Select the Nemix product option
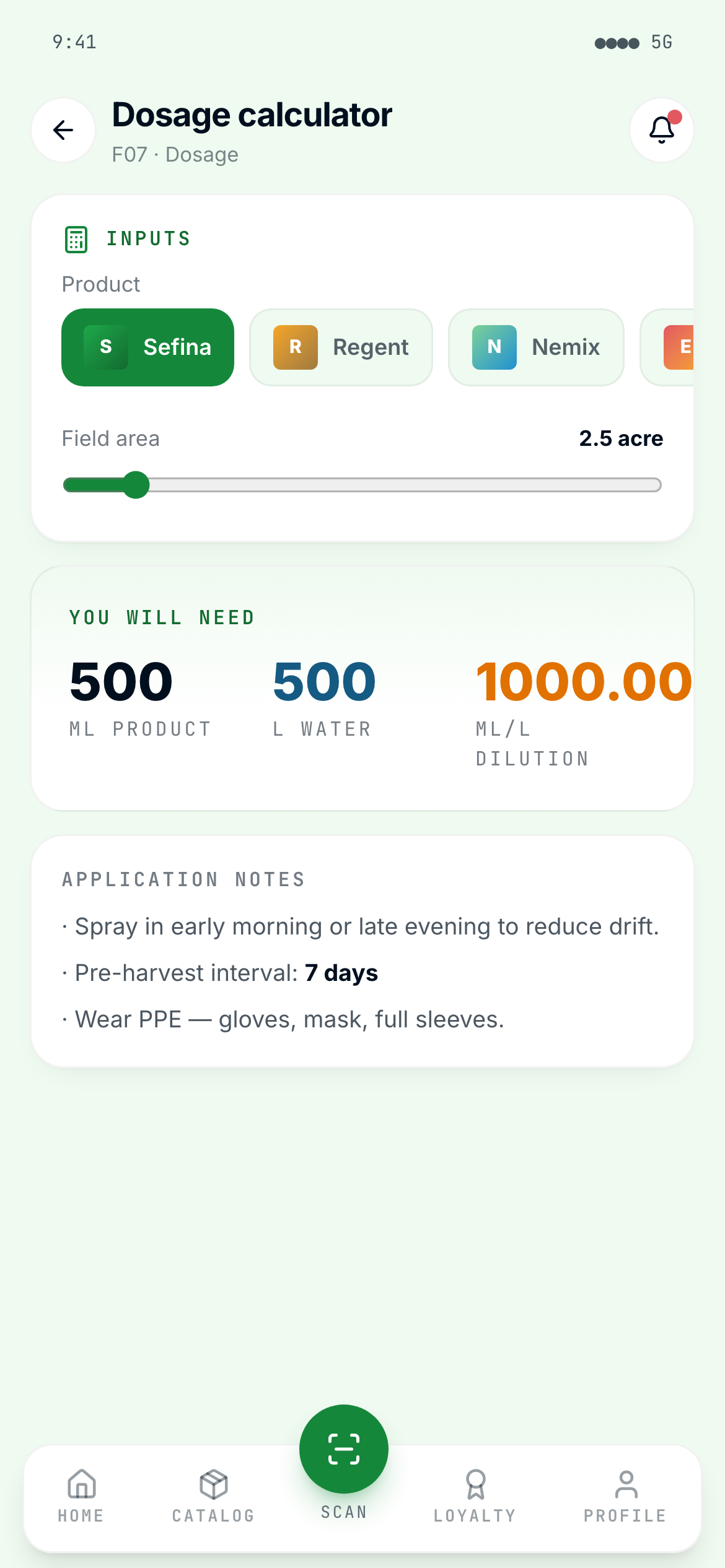This screenshot has height=1568, width=725. (x=536, y=347)
